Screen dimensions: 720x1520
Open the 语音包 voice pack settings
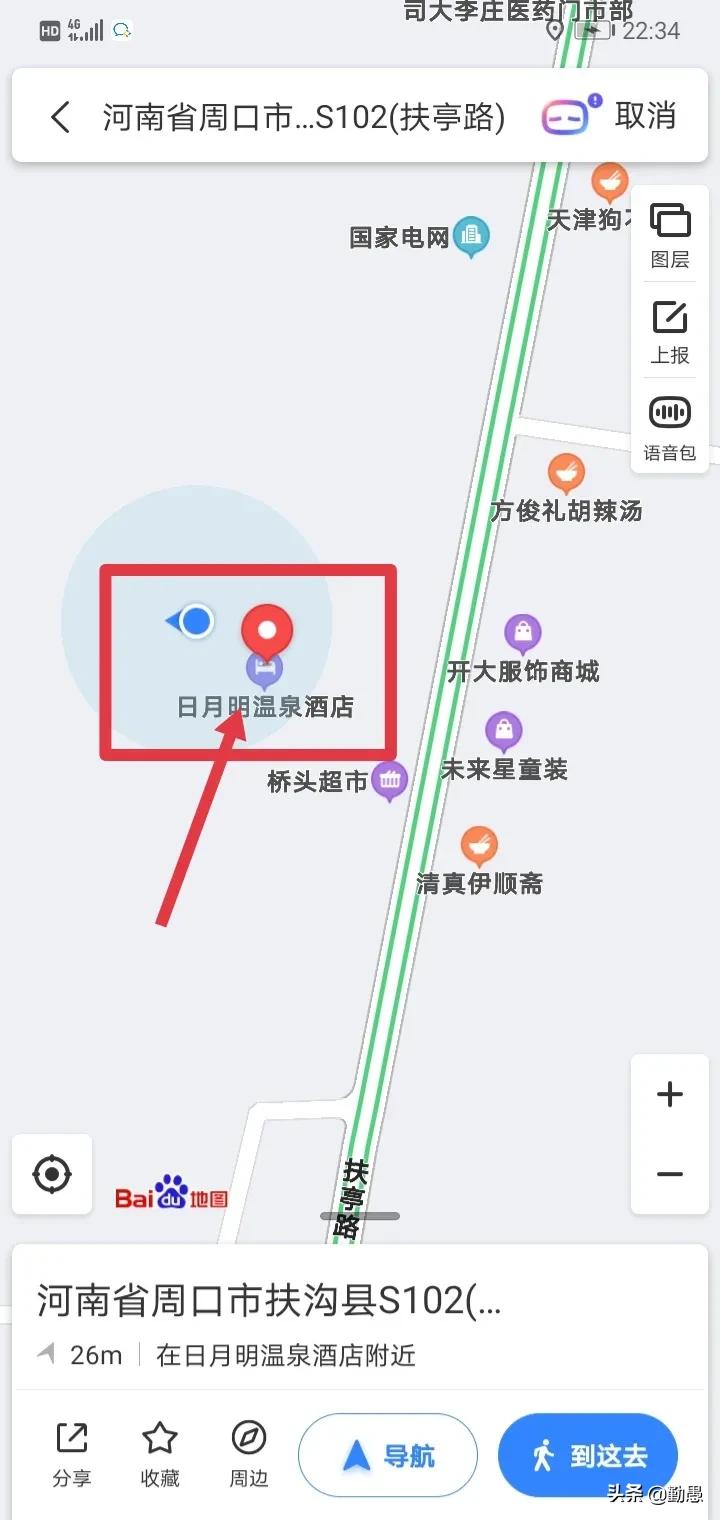point(669,424)
